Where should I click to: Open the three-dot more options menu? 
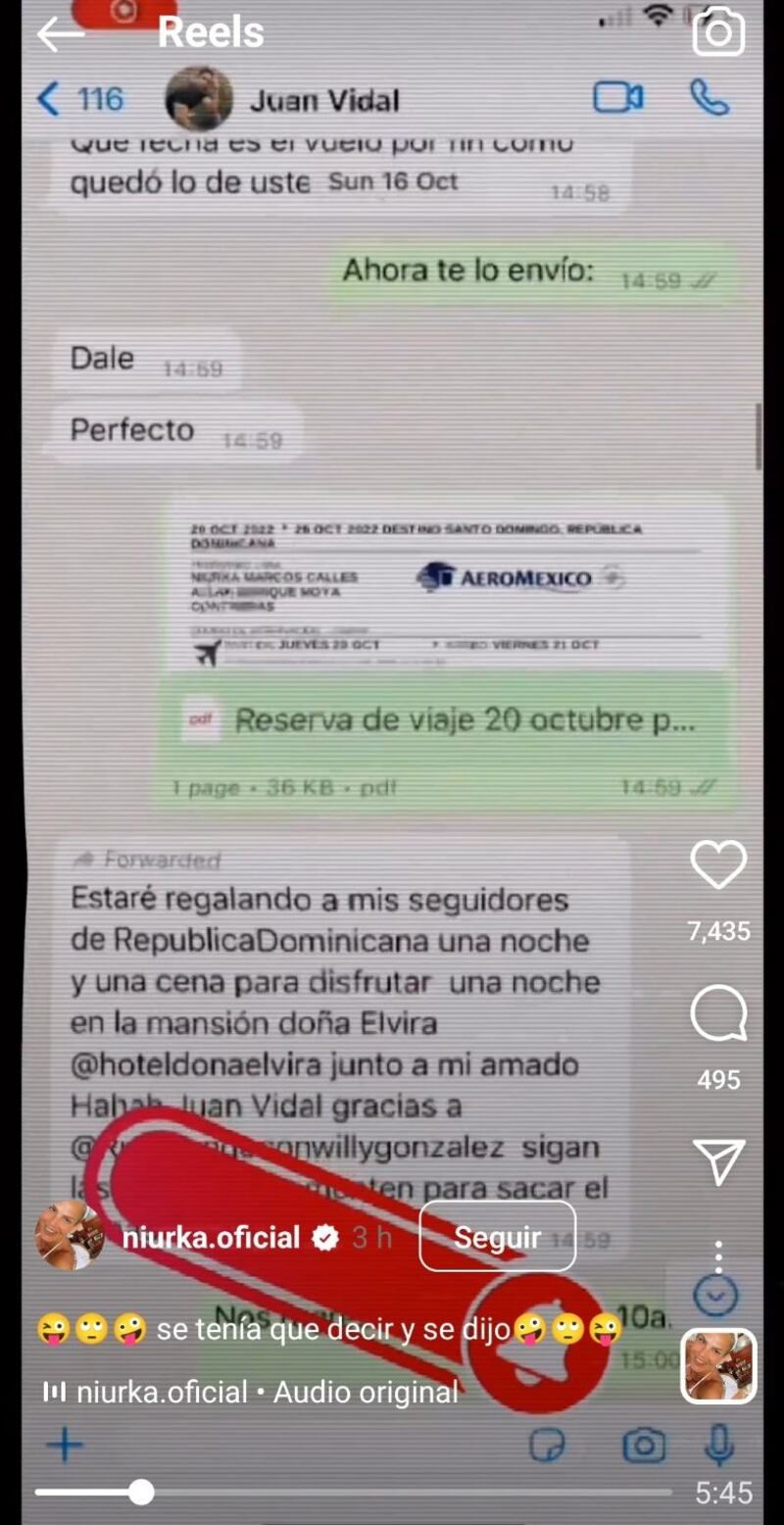(x=718, y=1255)
